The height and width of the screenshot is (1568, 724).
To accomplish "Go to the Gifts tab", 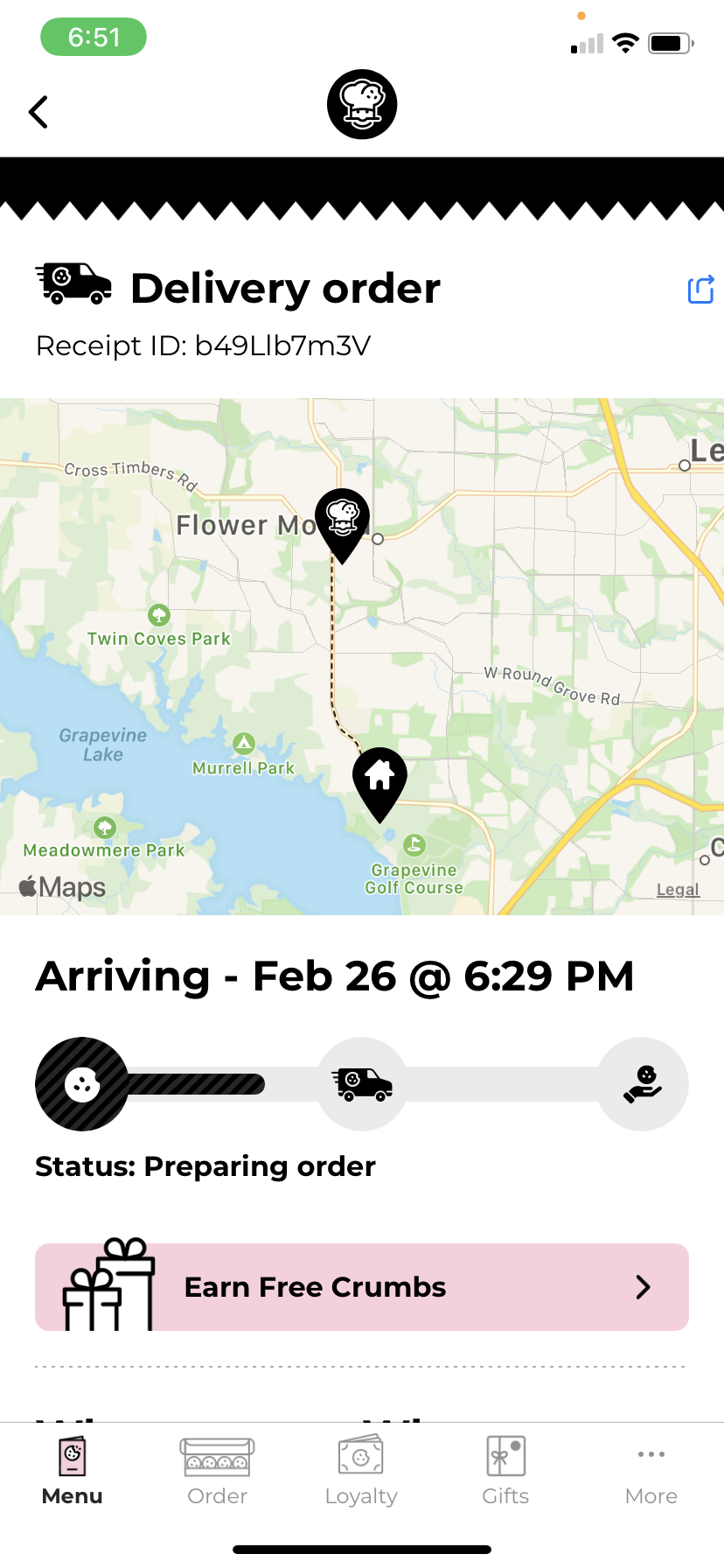I will pyautogui.click(x=505, y=1472).
